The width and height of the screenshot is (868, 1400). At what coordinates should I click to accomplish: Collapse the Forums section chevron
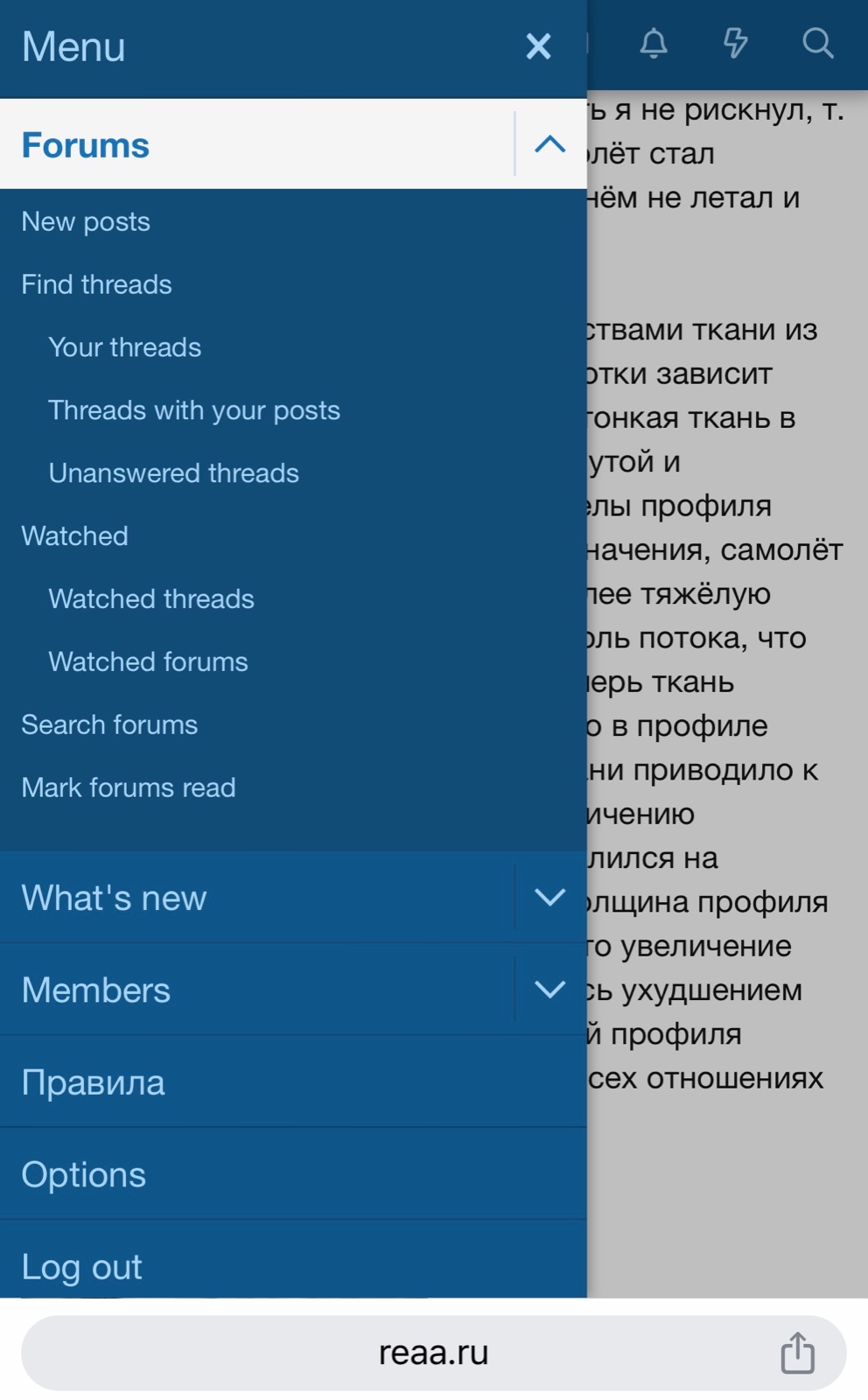pos(549,144)
